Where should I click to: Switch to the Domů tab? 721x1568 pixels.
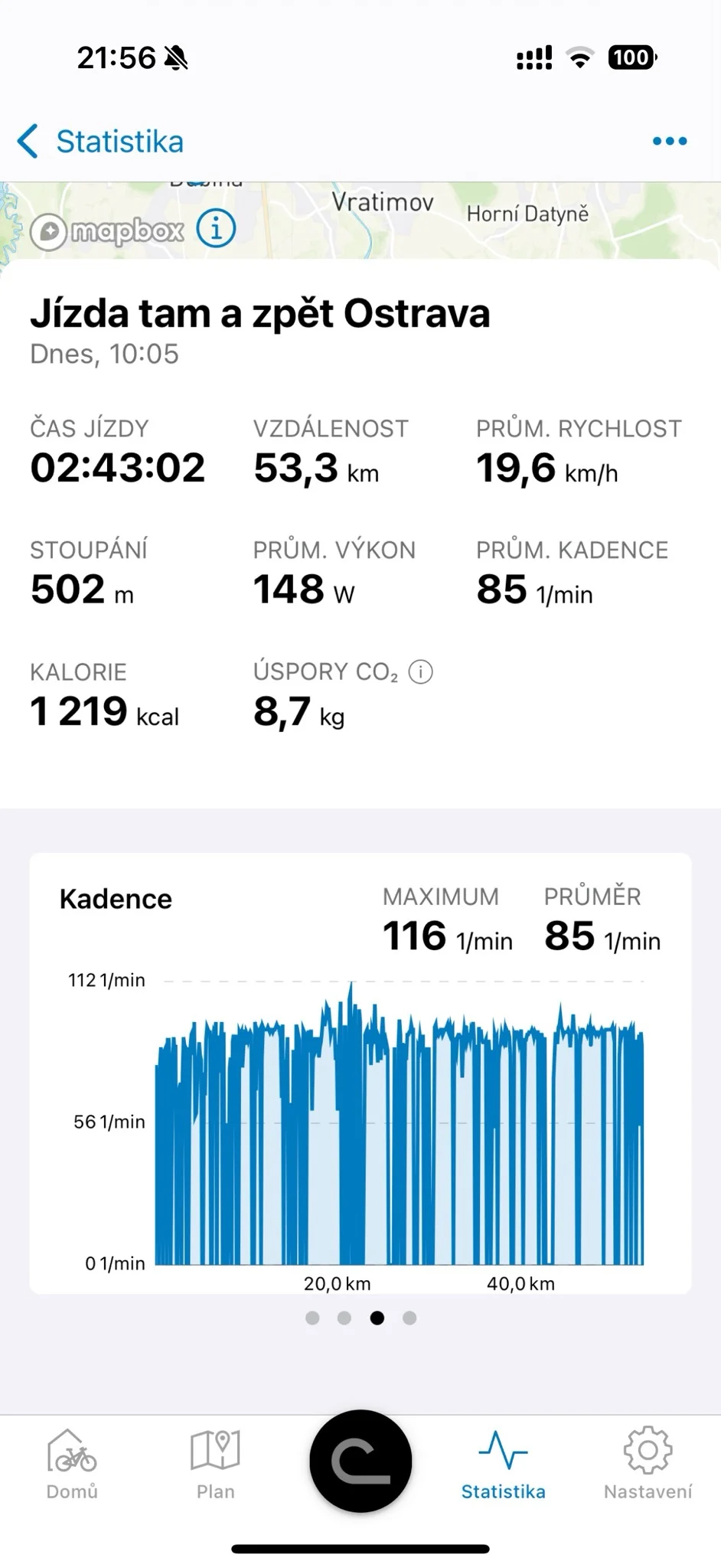(72, 1464)
